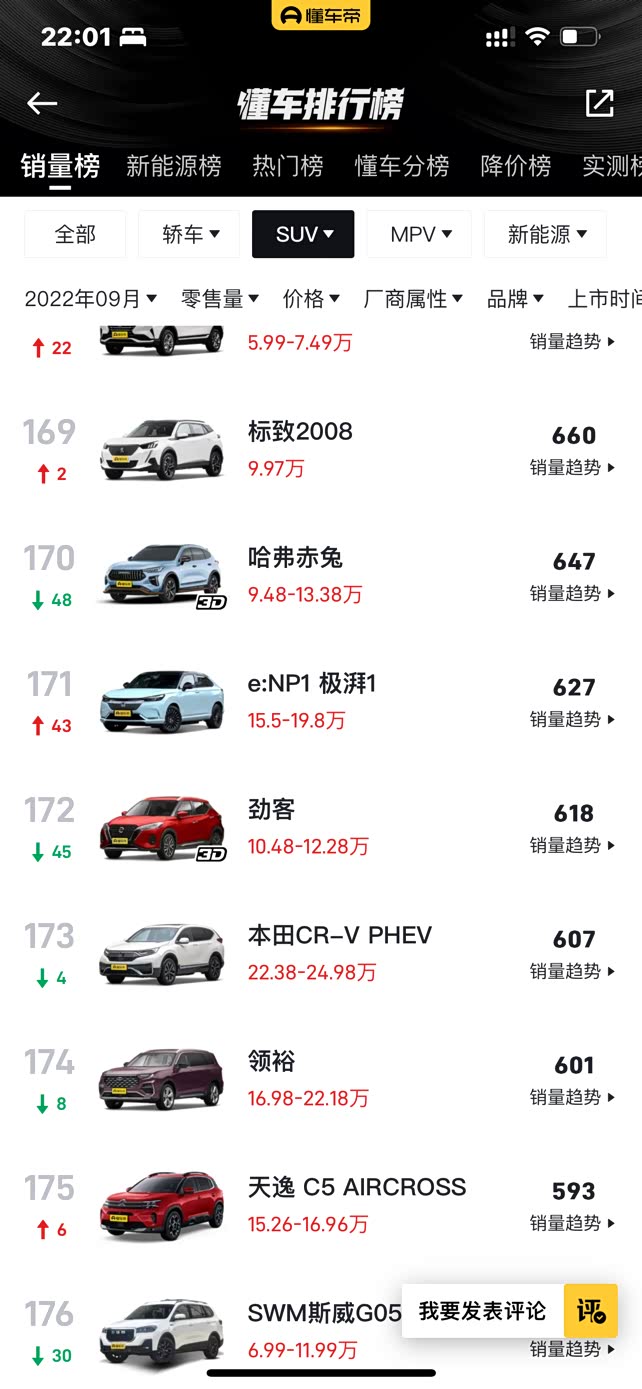Open the 品牌 filter dropdown
Image resolution: width=642 pixels, height=1389 pixels.
(x=515, y=298)
